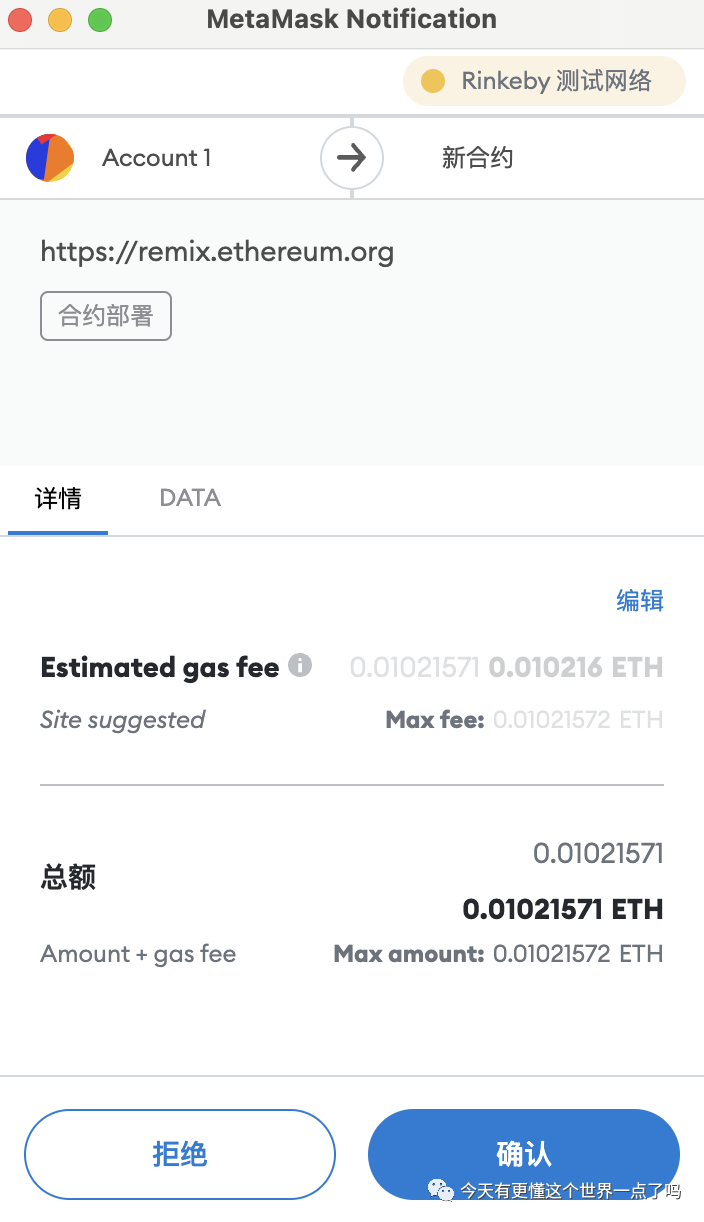Switch to the DATA tab
The width and height of the screenshot is (704, 1222).
190,498
